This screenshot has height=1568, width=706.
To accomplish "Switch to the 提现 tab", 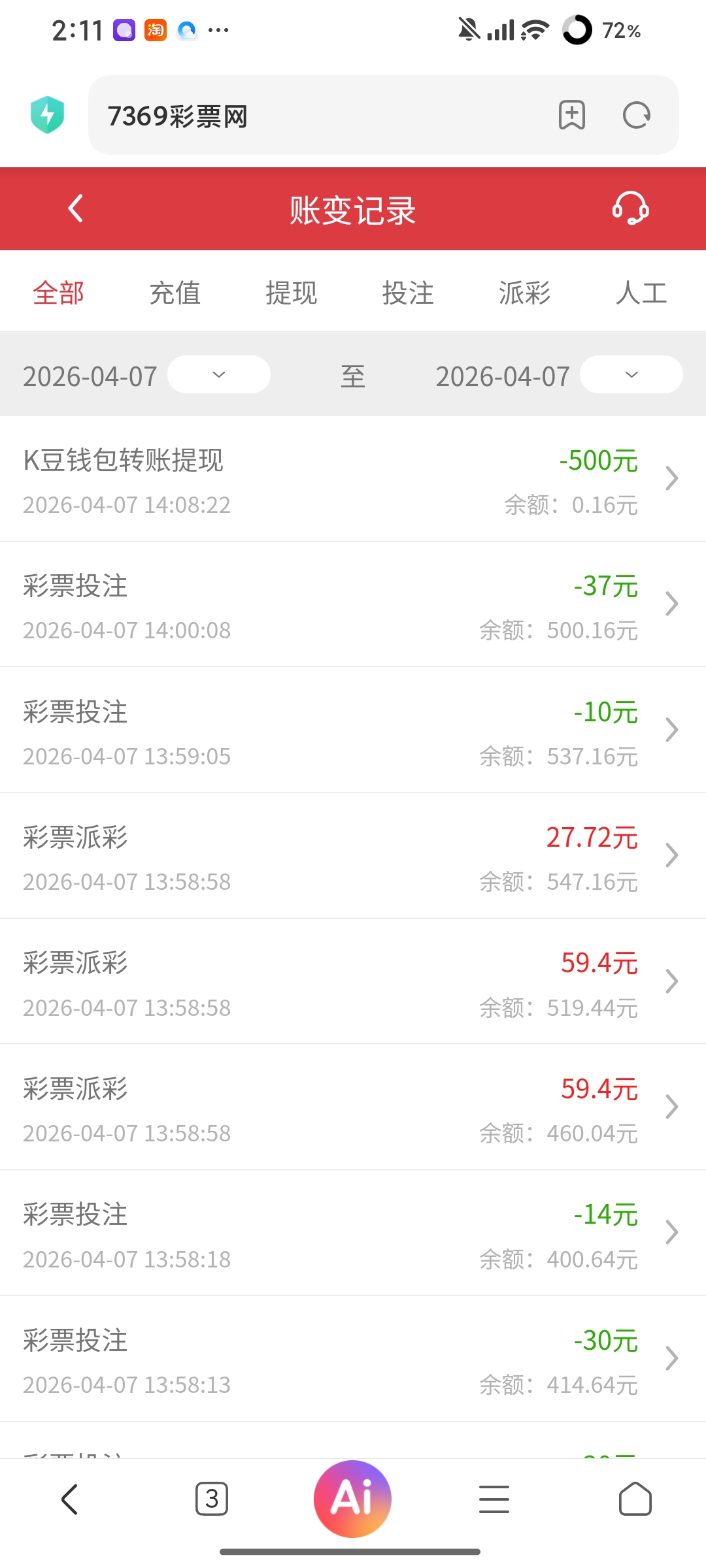I will [x=292, y=293].
